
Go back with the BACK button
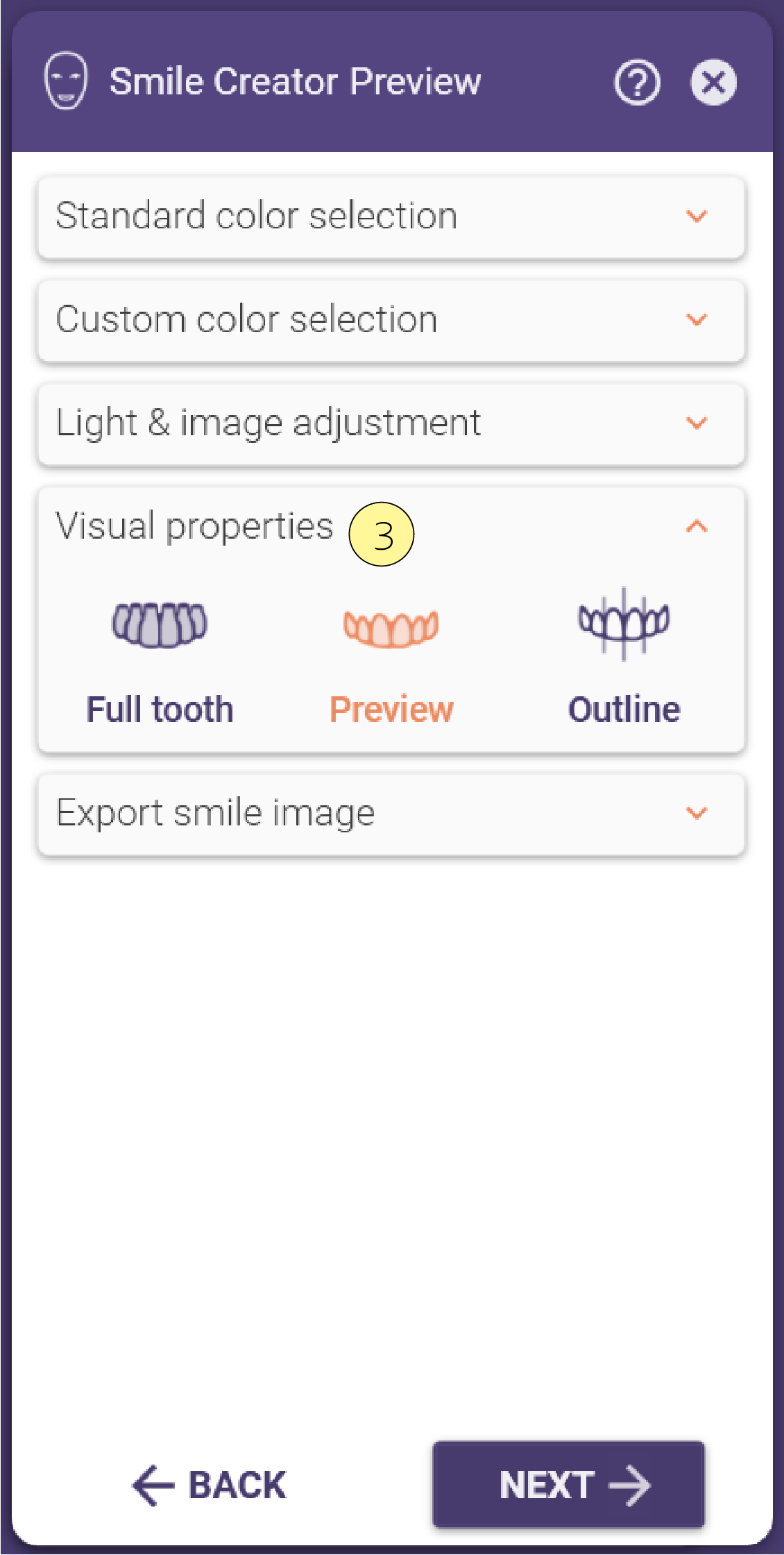point(209,1485)
